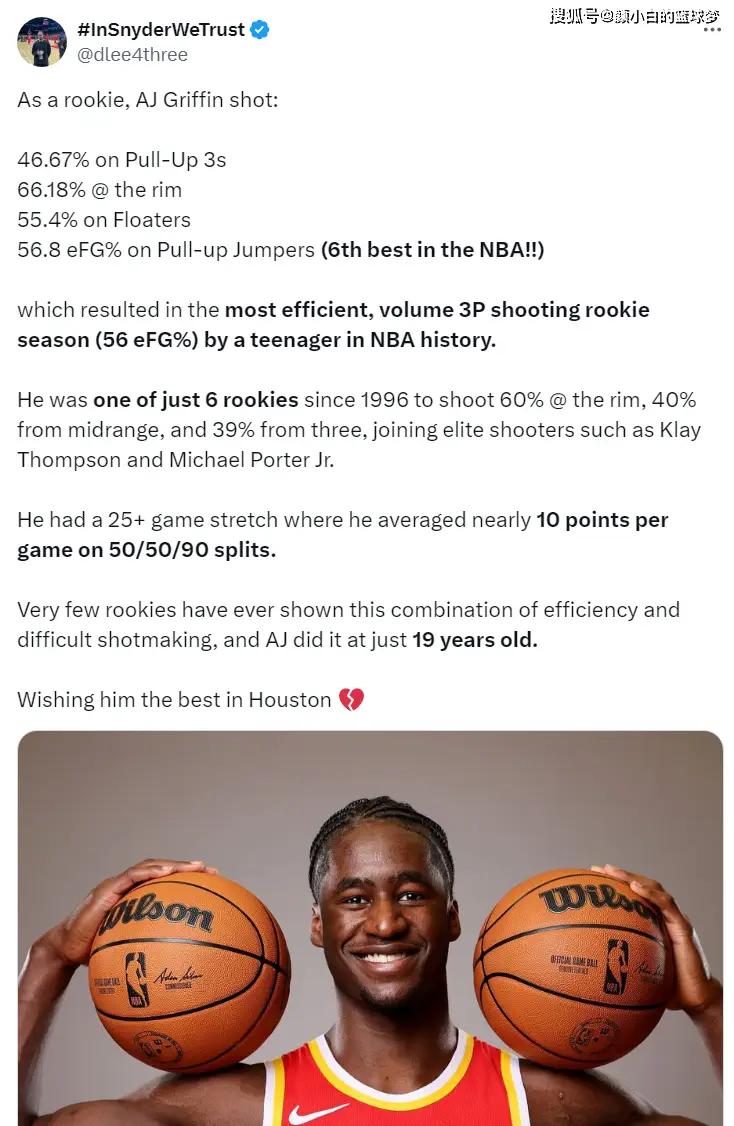The width and height of the screenshot is (734, 1126).
Task: Open the @dlee4three handle link
Action: (x=132, y=55)
